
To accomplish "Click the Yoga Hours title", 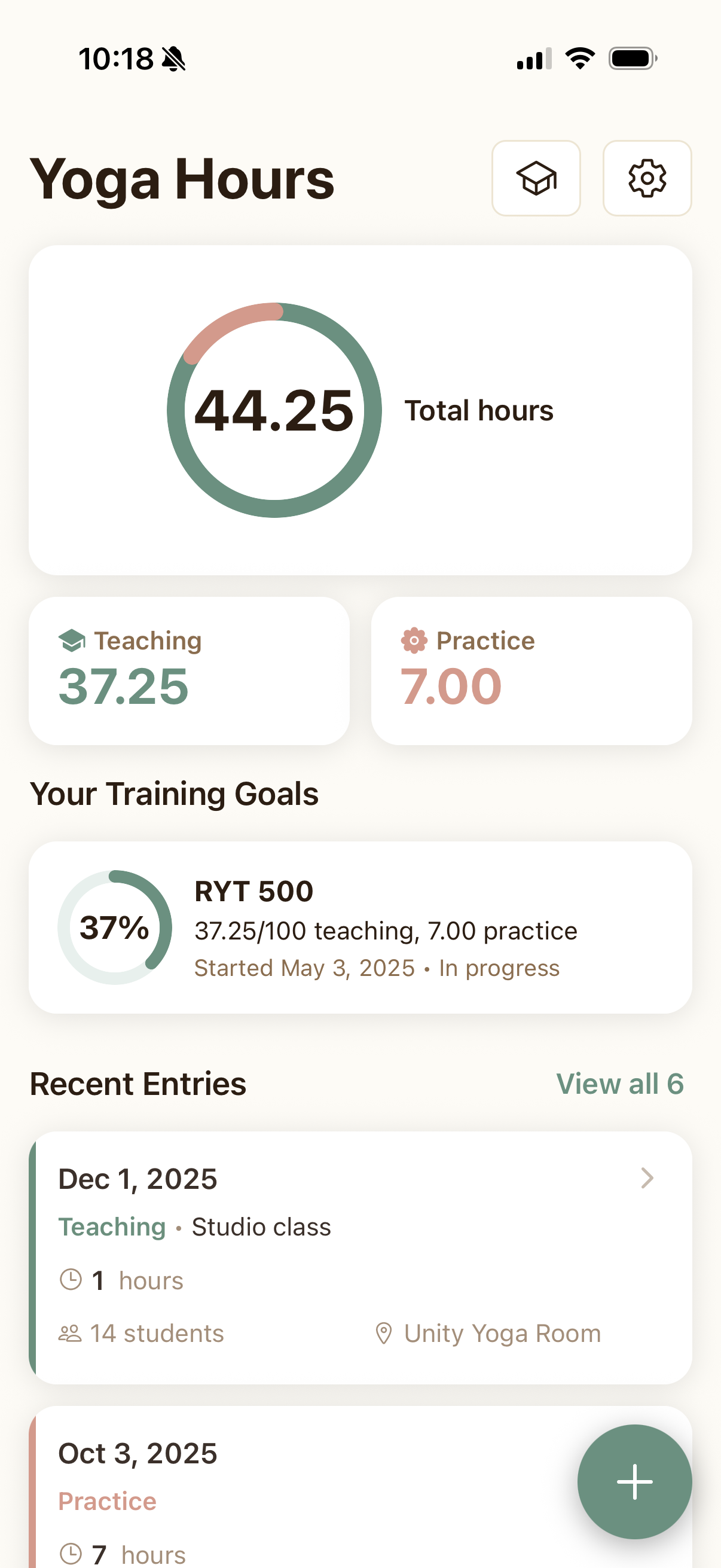I will [182, 178].
